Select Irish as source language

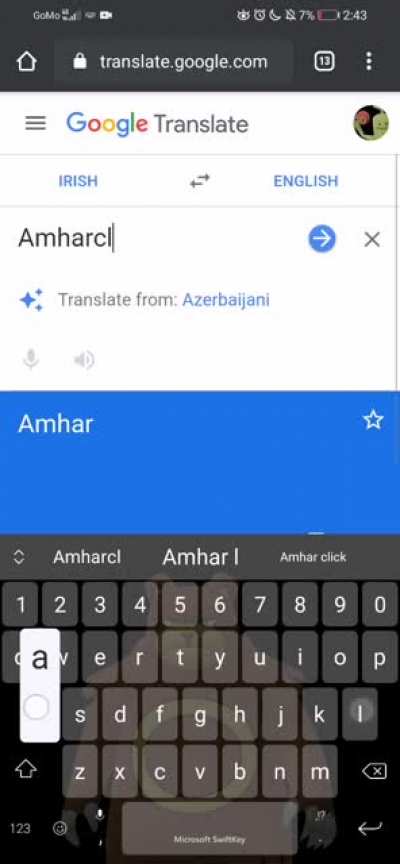tap(78, 181)
